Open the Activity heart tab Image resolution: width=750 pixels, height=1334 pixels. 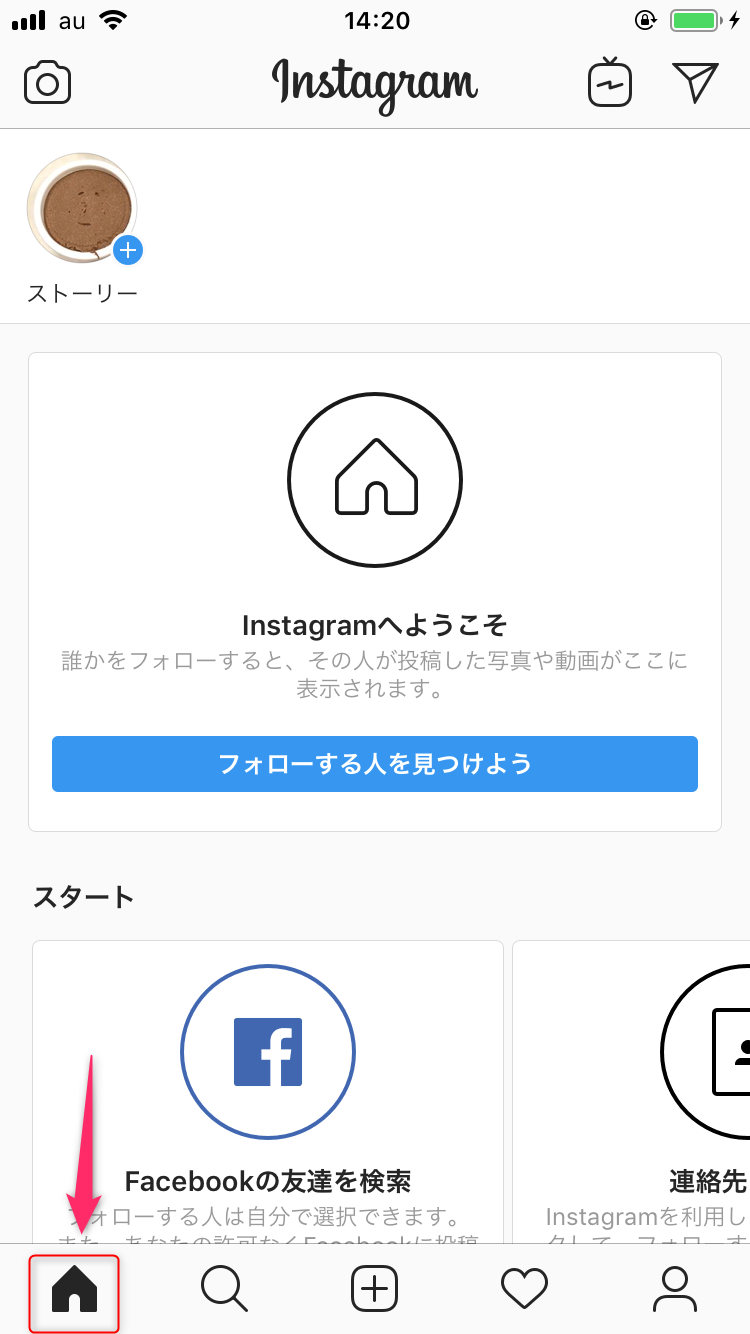tap(525, 1289)
